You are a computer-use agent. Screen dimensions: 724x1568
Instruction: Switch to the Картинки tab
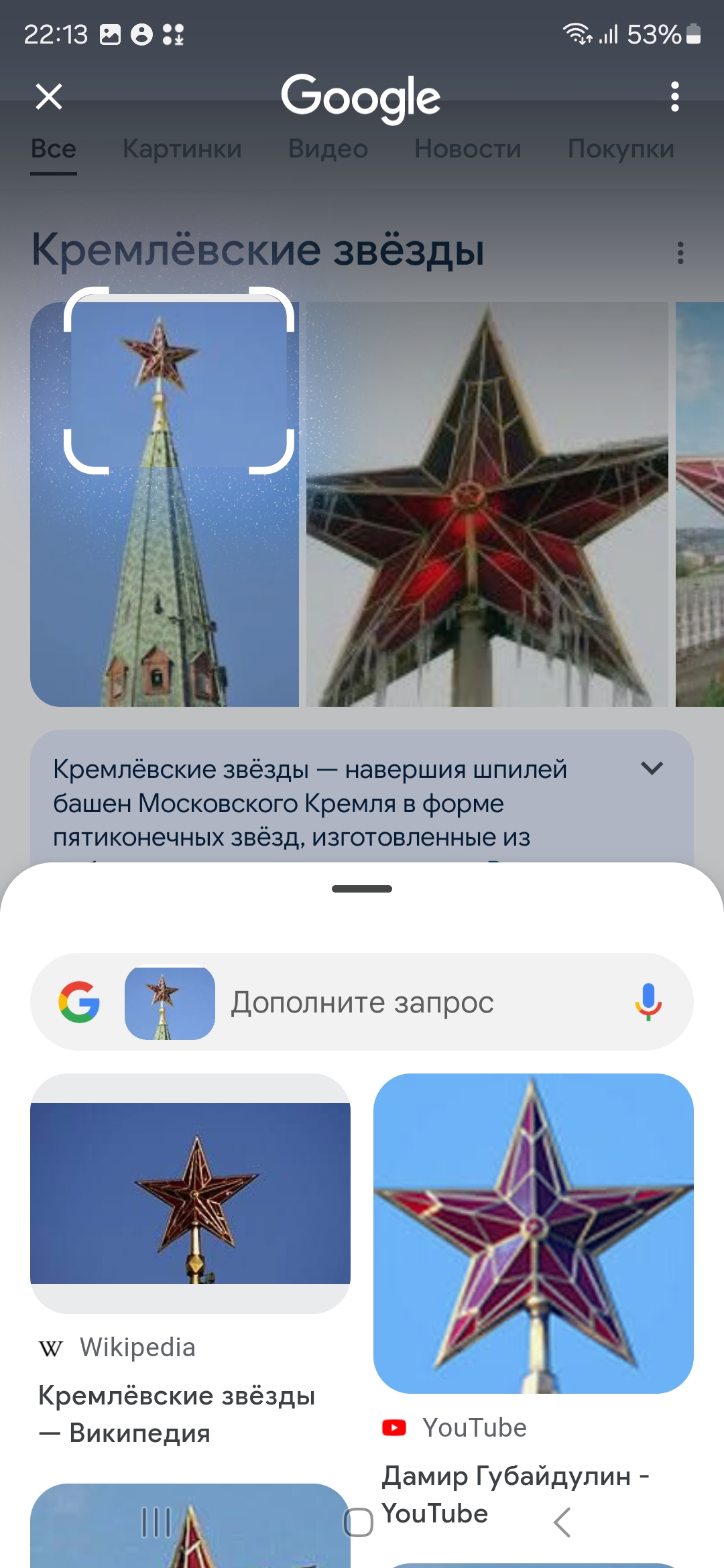click(182, 149)
